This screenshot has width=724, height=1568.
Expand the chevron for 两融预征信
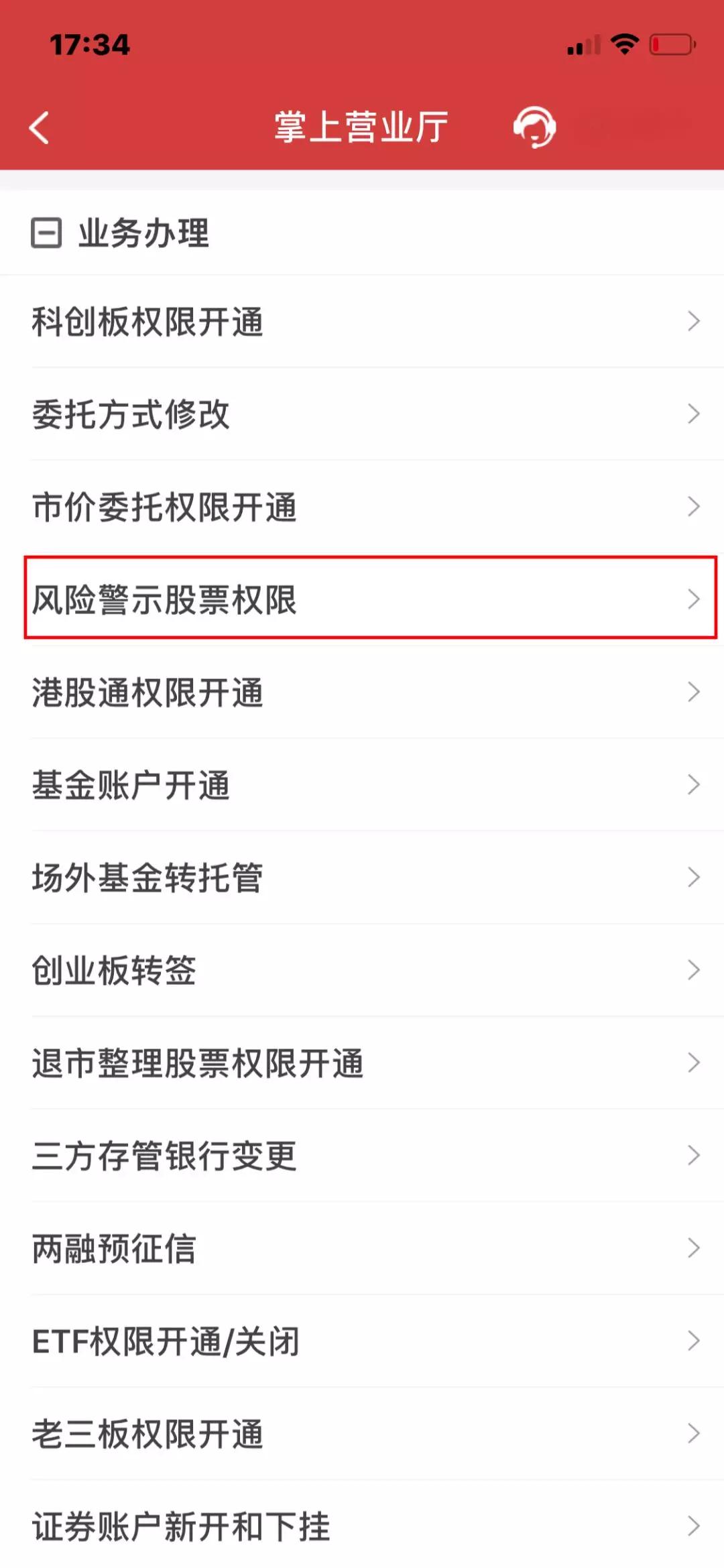pyautogui.click(x=695, y=1247)
